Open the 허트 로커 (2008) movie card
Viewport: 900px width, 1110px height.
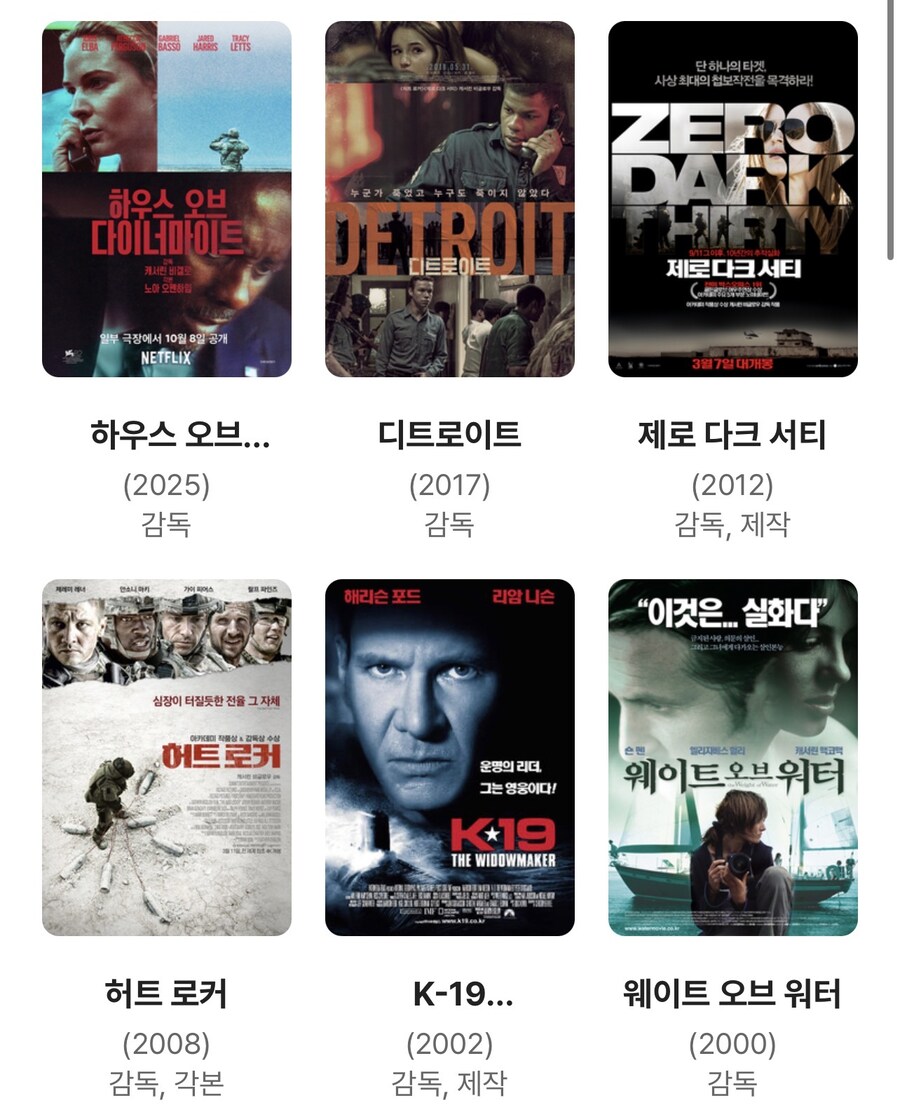(167, 757)
